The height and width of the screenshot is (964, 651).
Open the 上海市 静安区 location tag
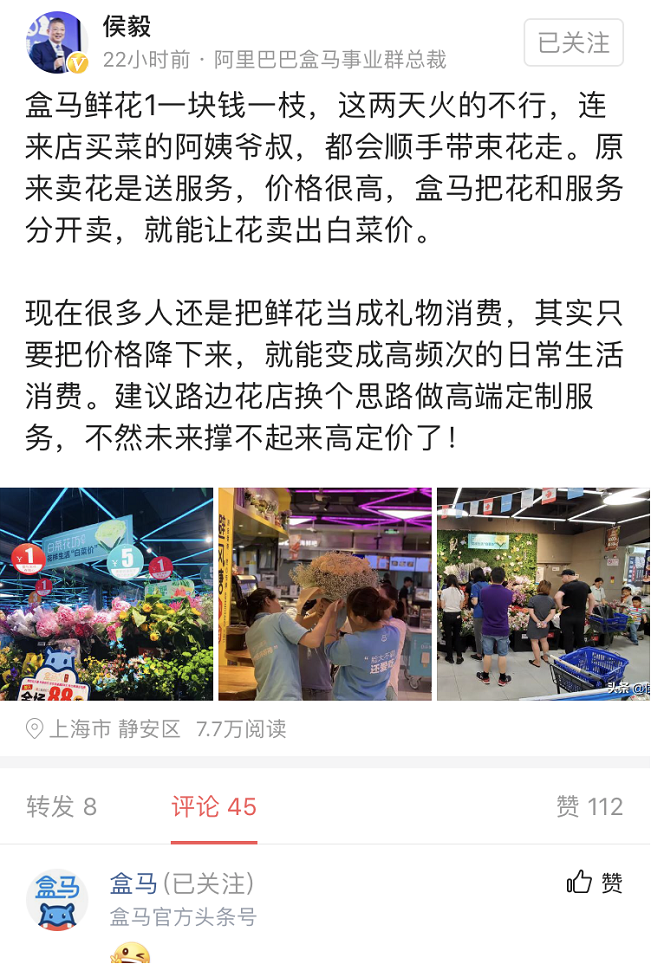click(103, 729)
